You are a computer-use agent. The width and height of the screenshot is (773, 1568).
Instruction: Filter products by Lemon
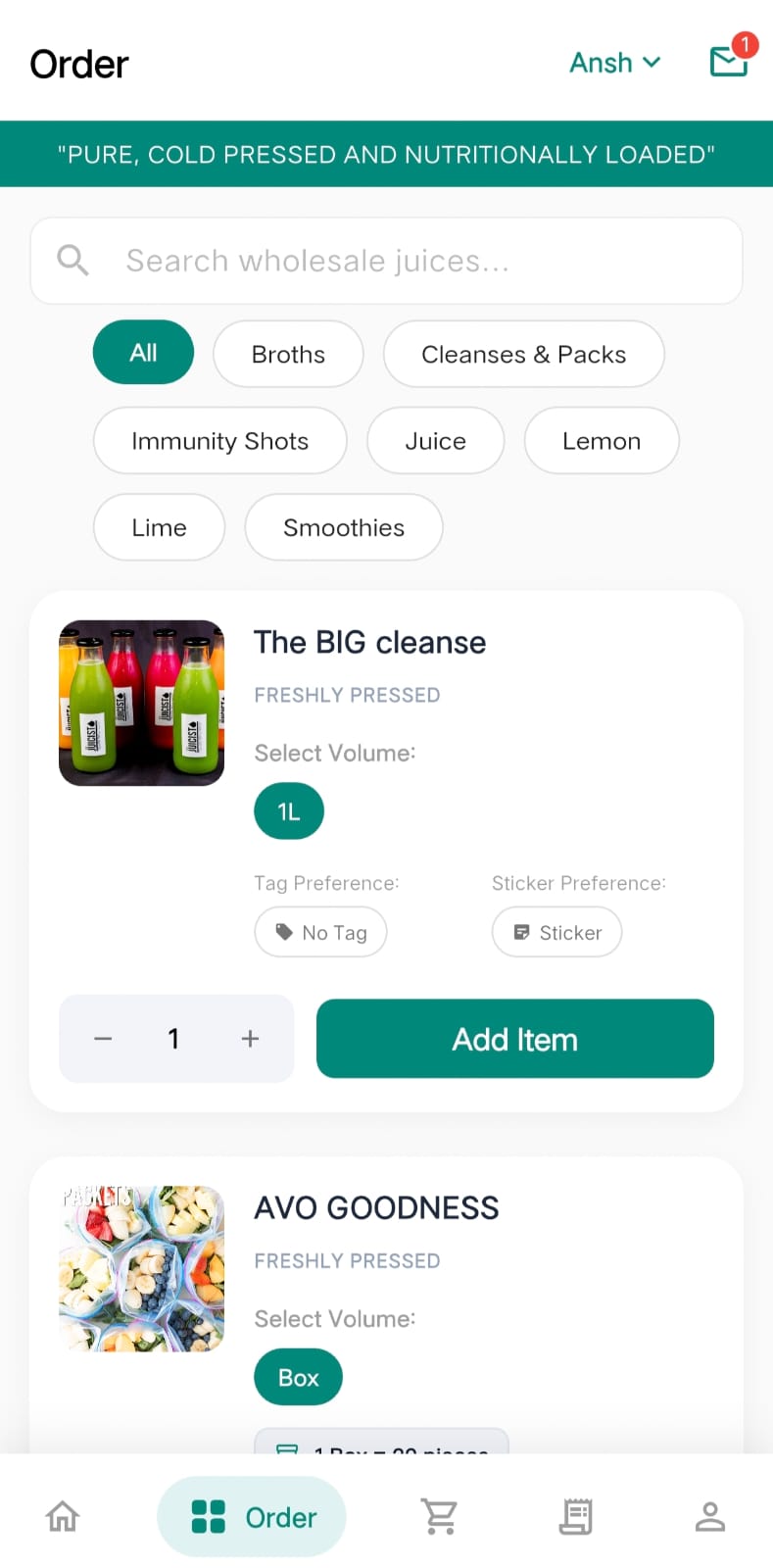tap(601, 441)
